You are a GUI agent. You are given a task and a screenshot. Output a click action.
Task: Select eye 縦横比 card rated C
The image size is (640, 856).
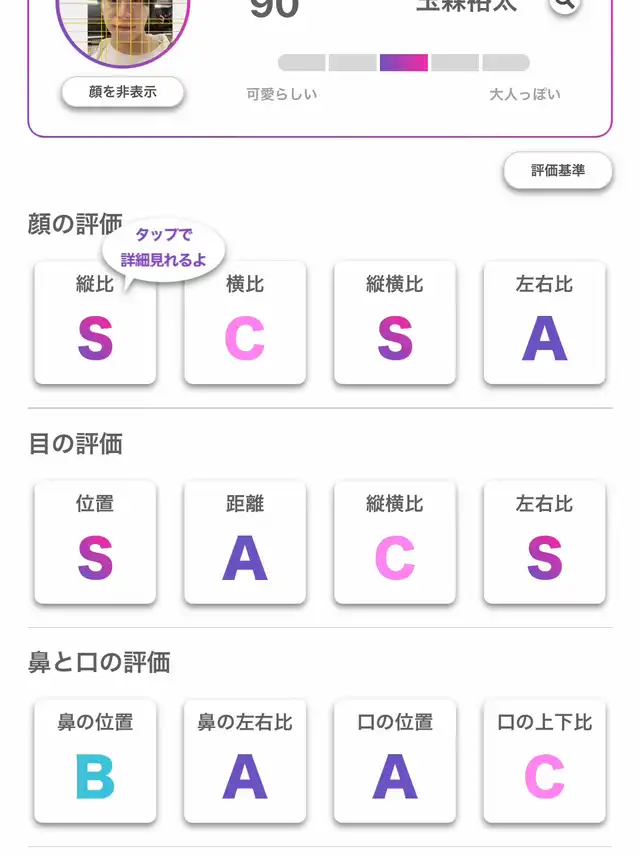coord(395,542)
